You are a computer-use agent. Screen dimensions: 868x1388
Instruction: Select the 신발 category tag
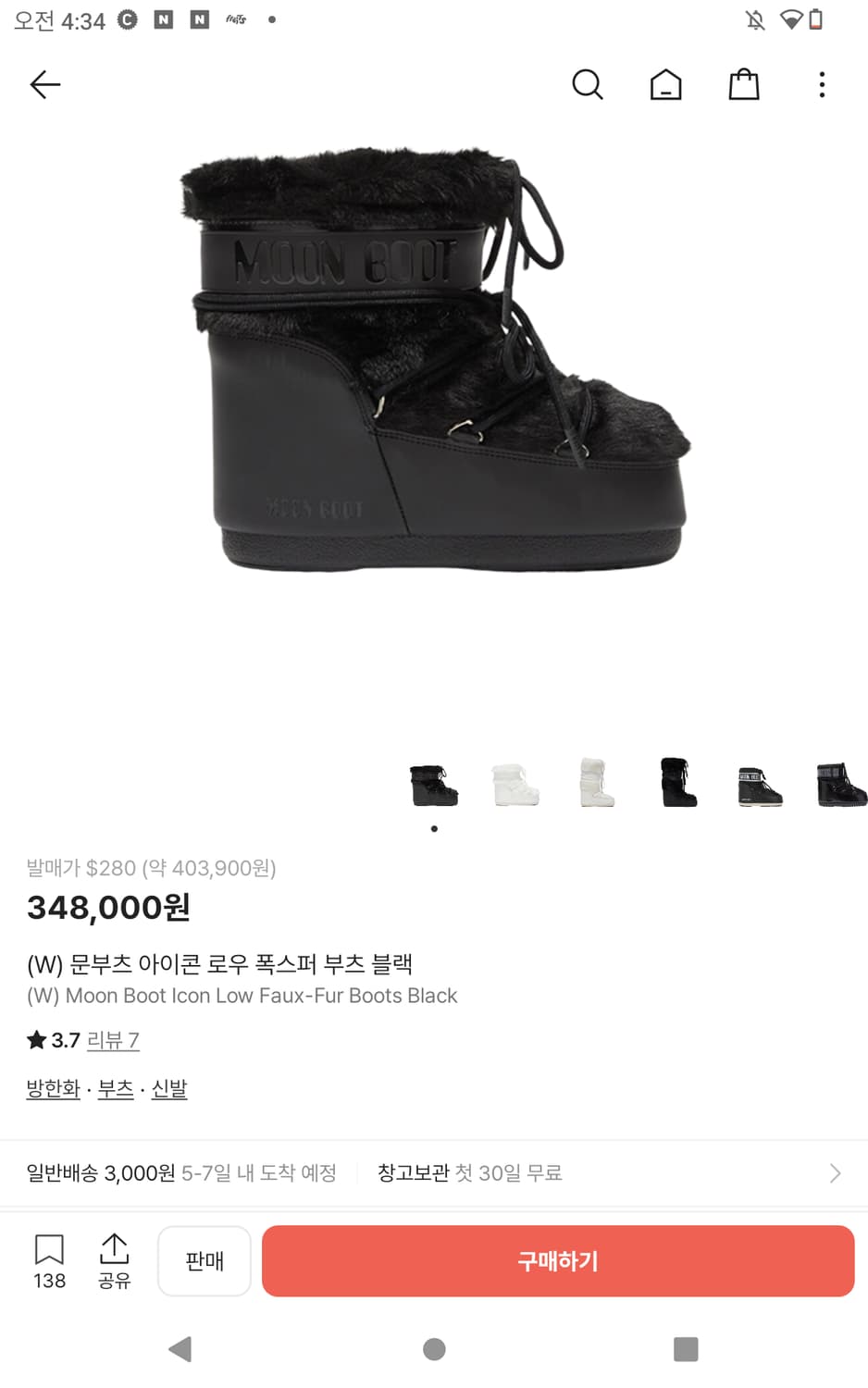coord(169,1089)
